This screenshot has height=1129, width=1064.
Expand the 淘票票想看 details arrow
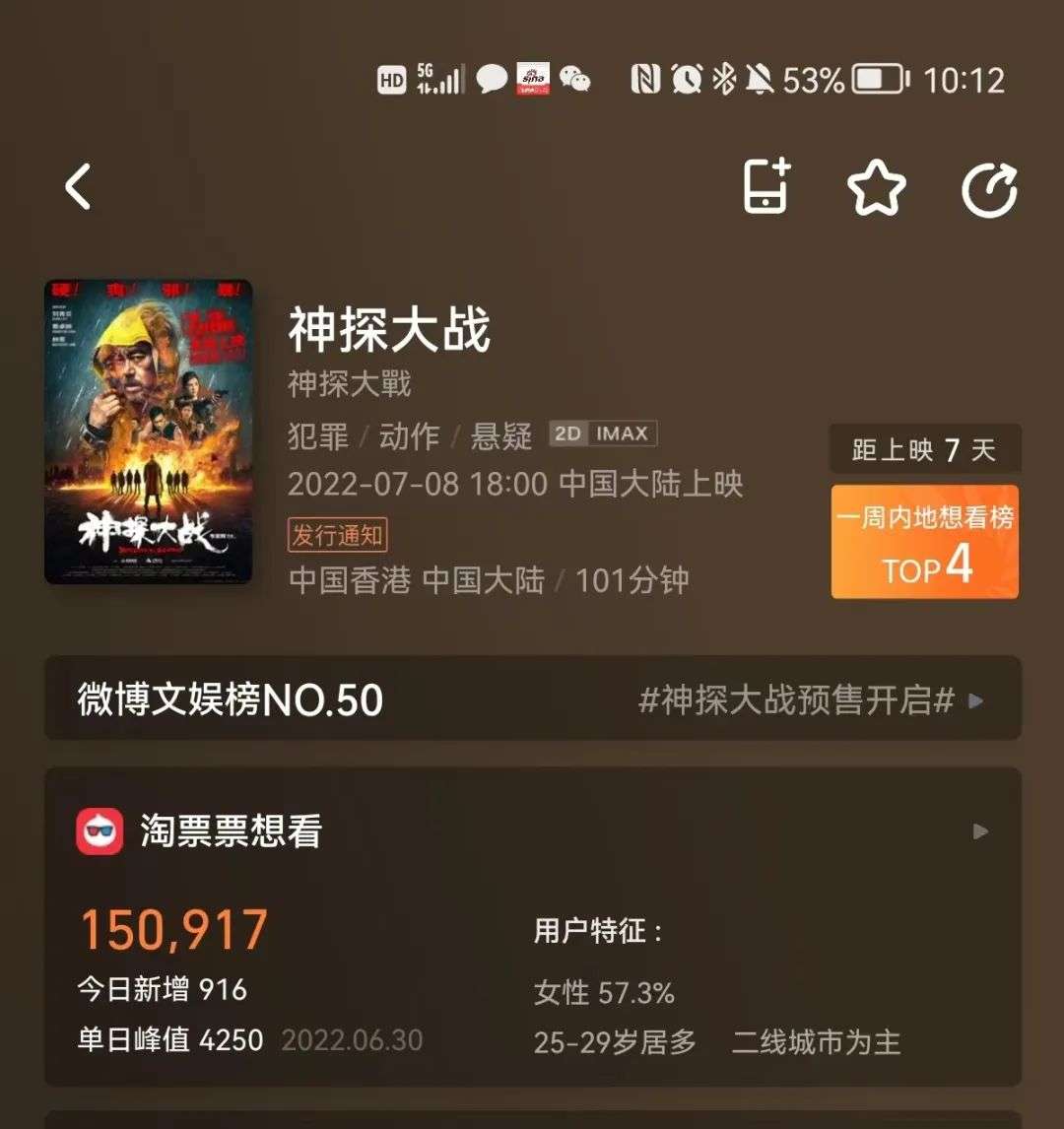click(x=979, y=831)
